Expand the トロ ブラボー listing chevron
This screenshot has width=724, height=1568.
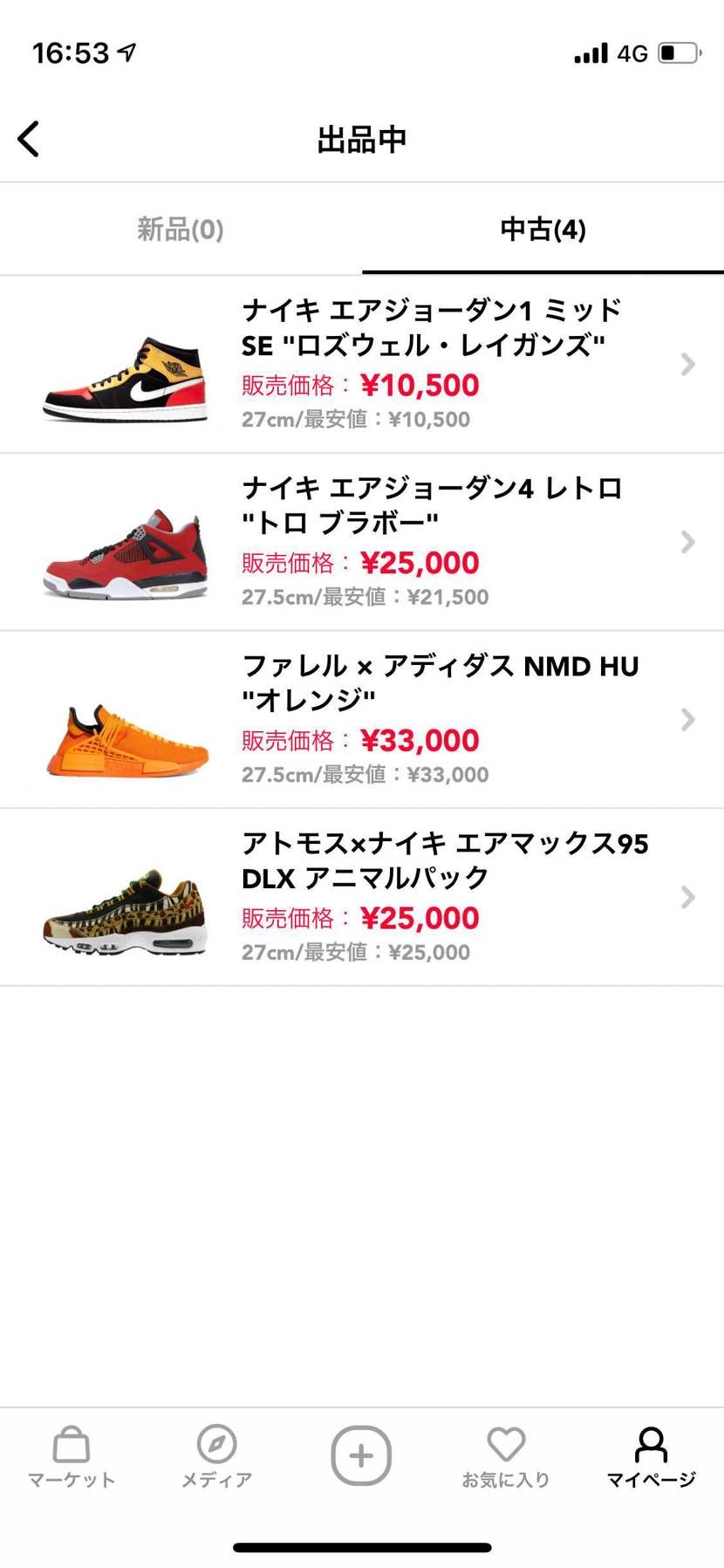click(687, 543)
